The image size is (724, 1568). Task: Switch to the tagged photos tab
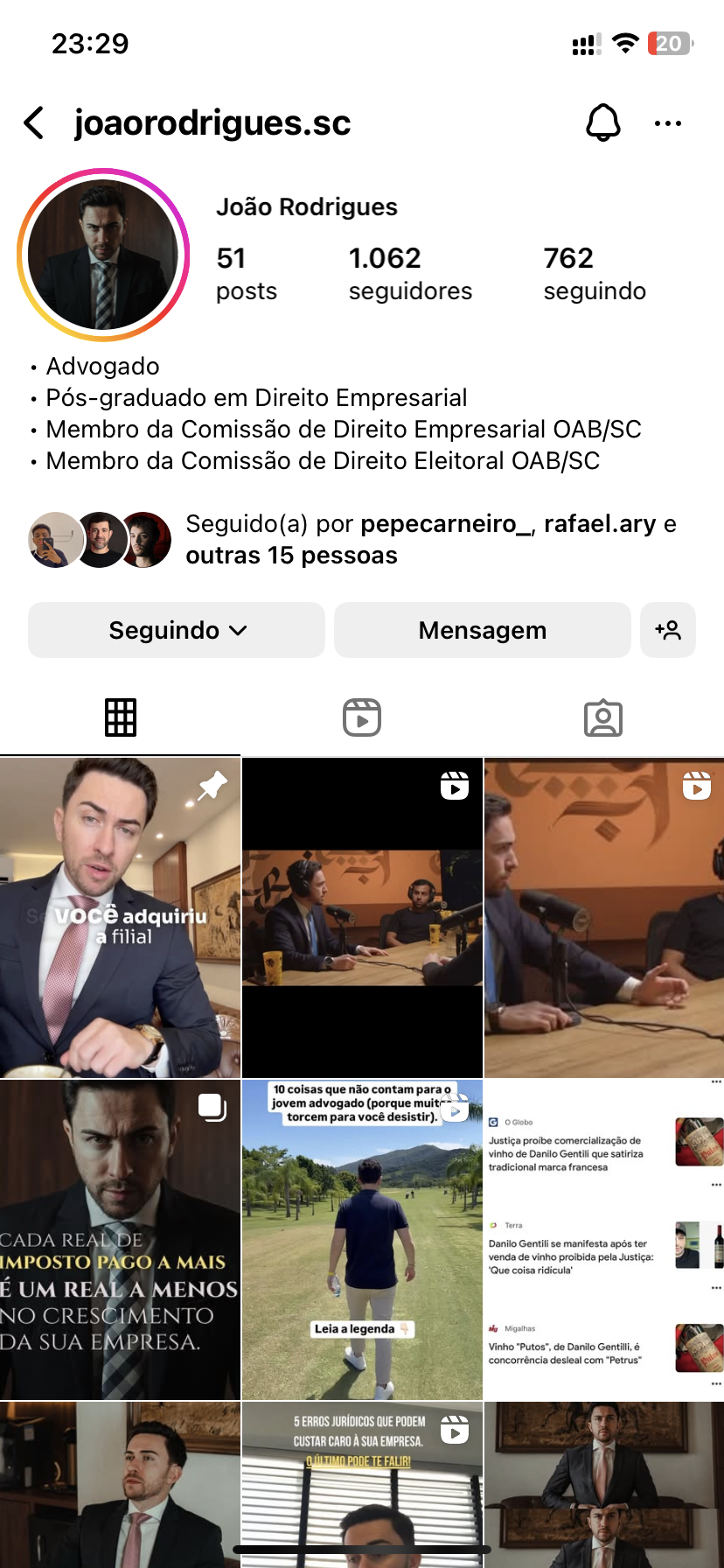pyautogui.click(x=602, y=717)
